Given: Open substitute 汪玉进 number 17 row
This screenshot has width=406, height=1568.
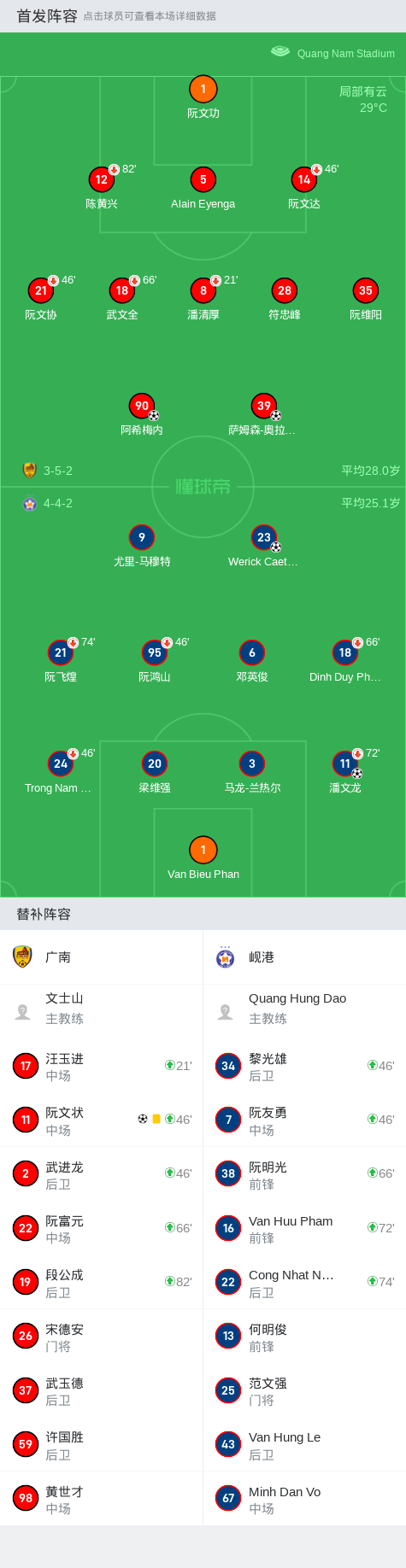Looking at the screenshot, I should click(102, 1066).
